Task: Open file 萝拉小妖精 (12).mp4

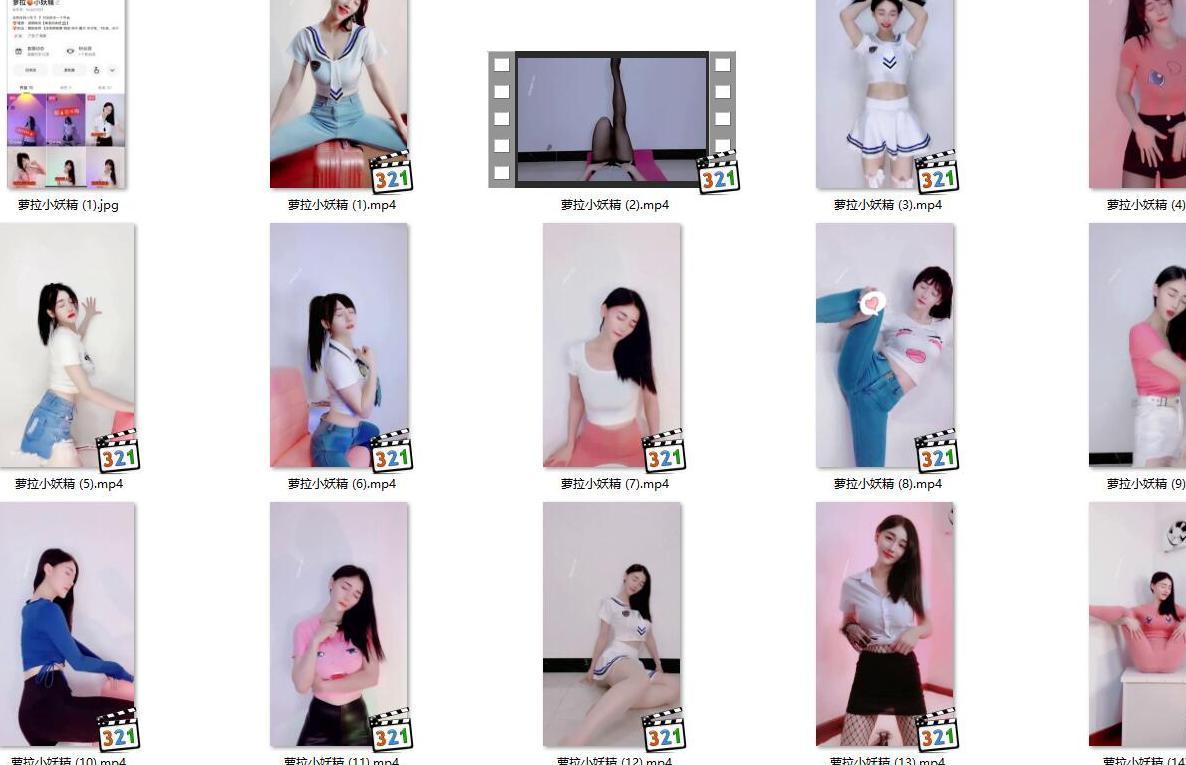Action: (x=612, y=625)
